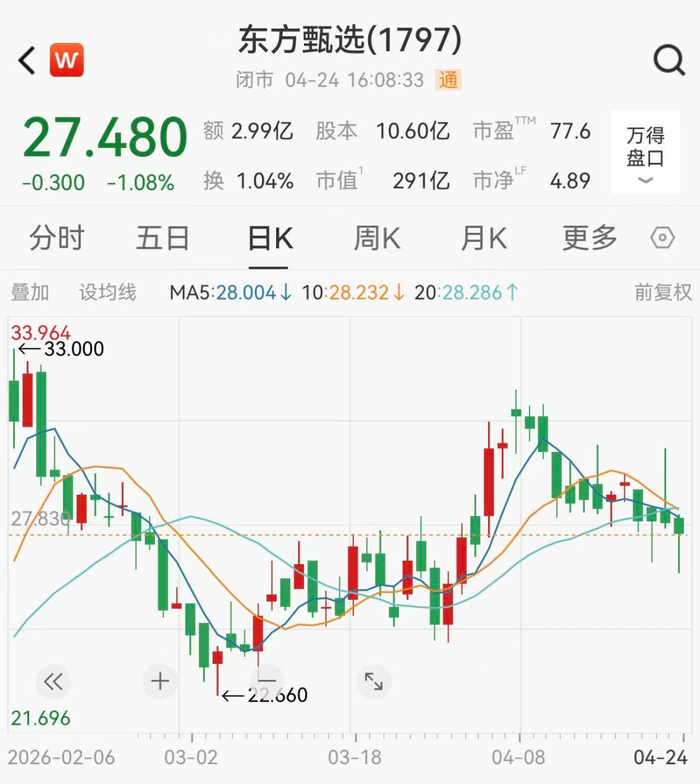The image size is (700, 784).
Task: Select the 日K chart tab
Action: 270,238
